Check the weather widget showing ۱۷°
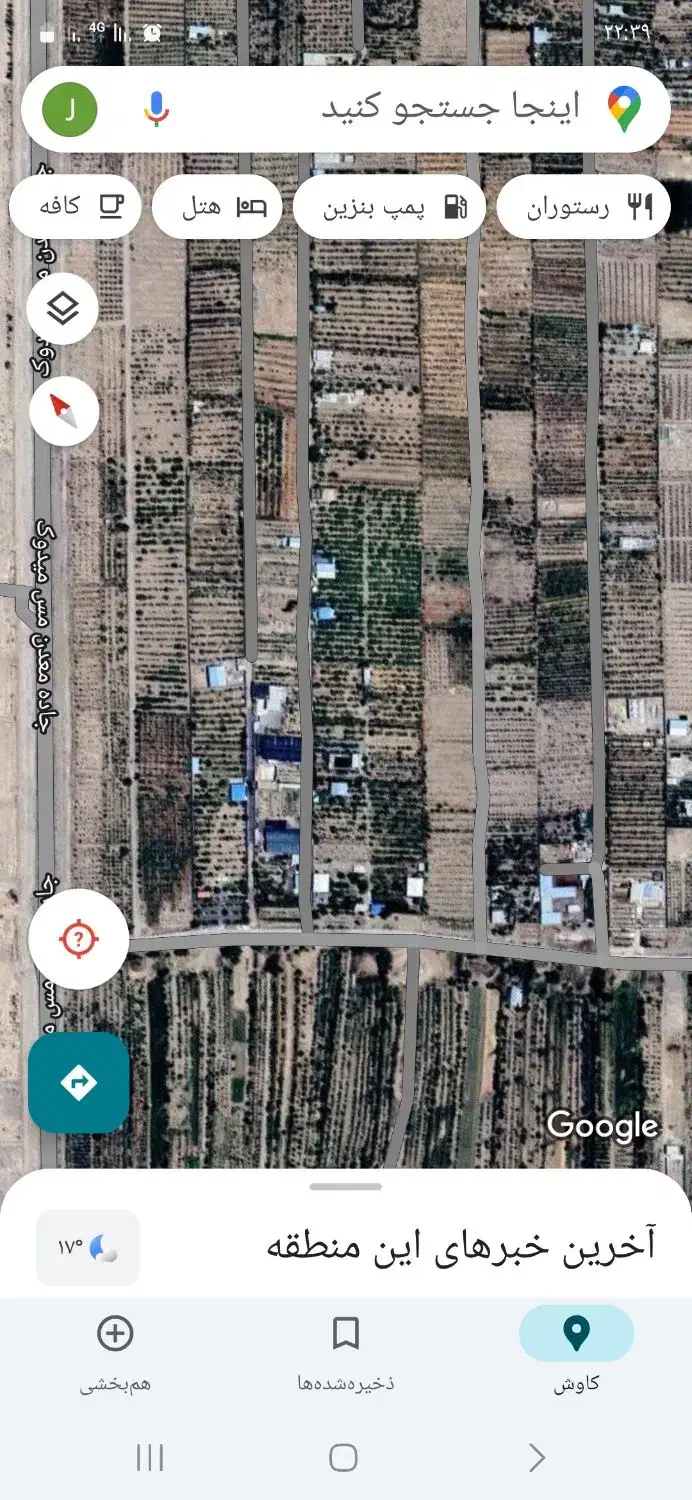The width and height of the screenshot is (692, 1500). (x=88, y=1247)
